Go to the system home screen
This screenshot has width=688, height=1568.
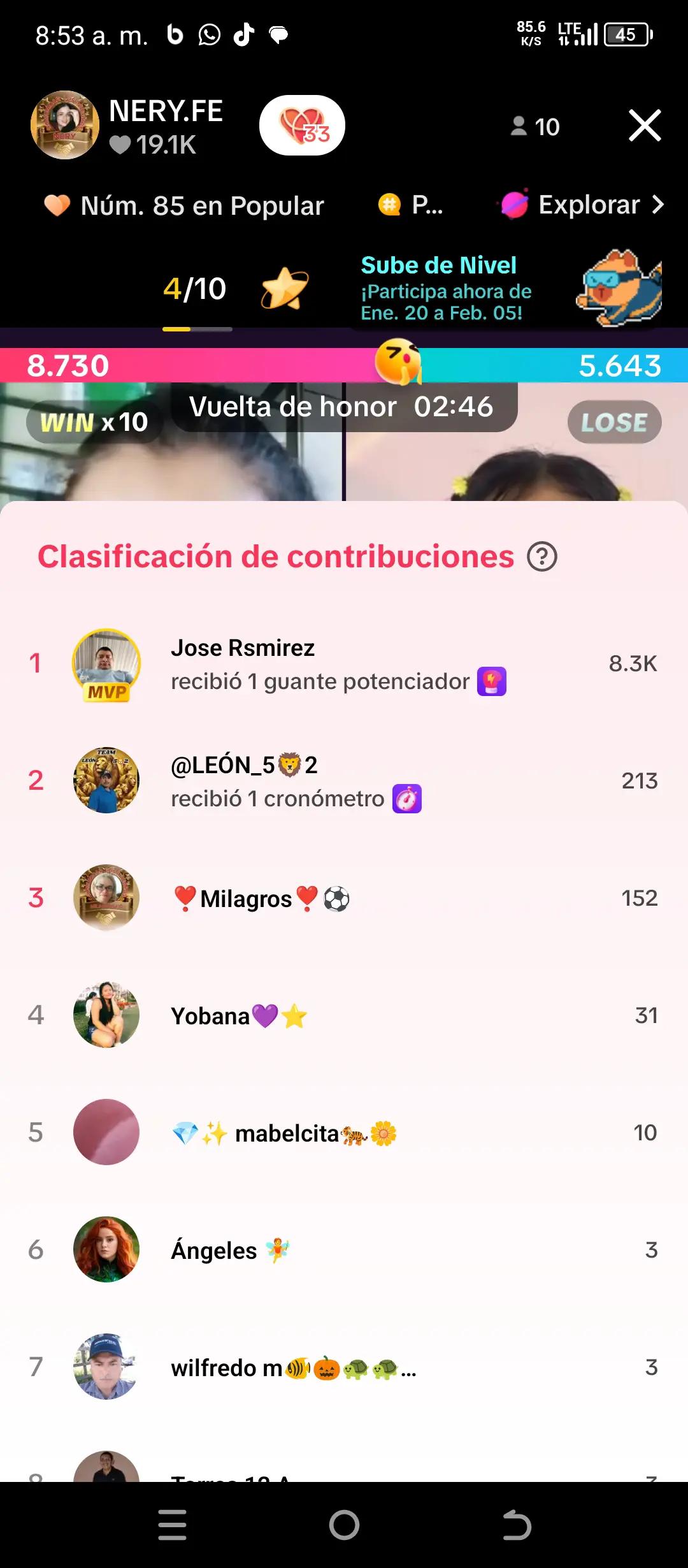344,1525
